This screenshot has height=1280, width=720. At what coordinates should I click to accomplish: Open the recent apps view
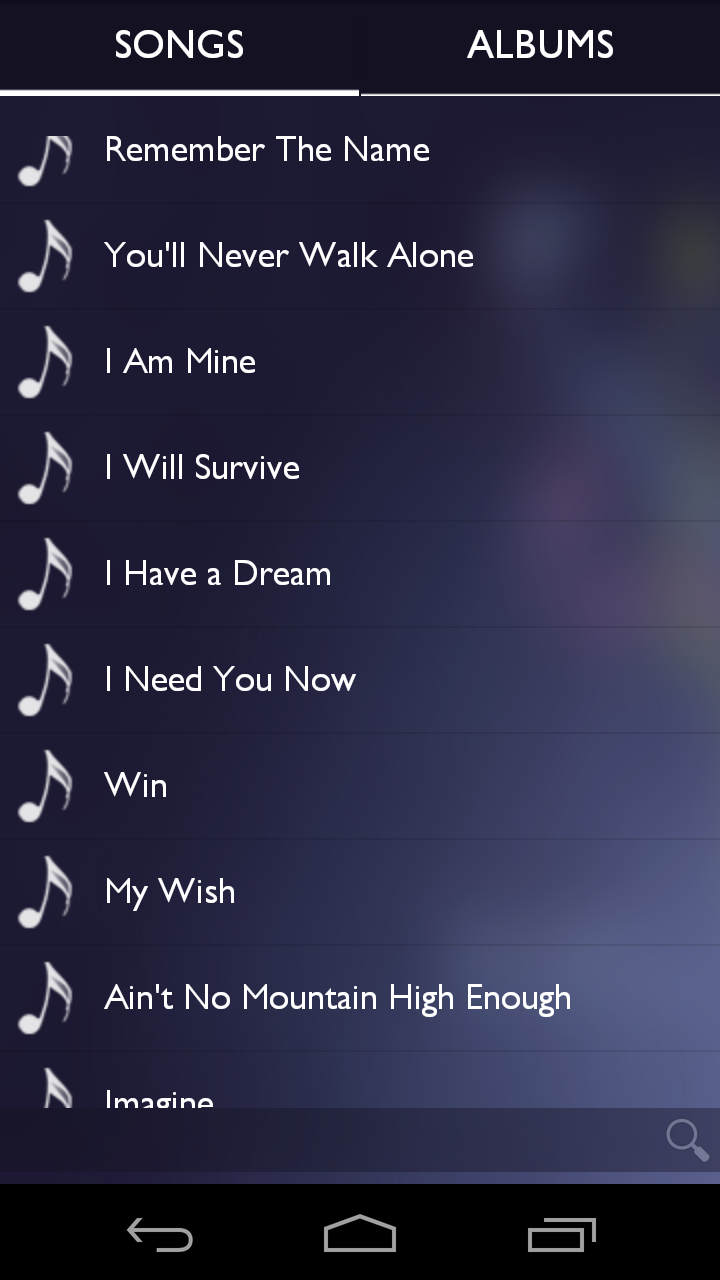[561, 1234]
